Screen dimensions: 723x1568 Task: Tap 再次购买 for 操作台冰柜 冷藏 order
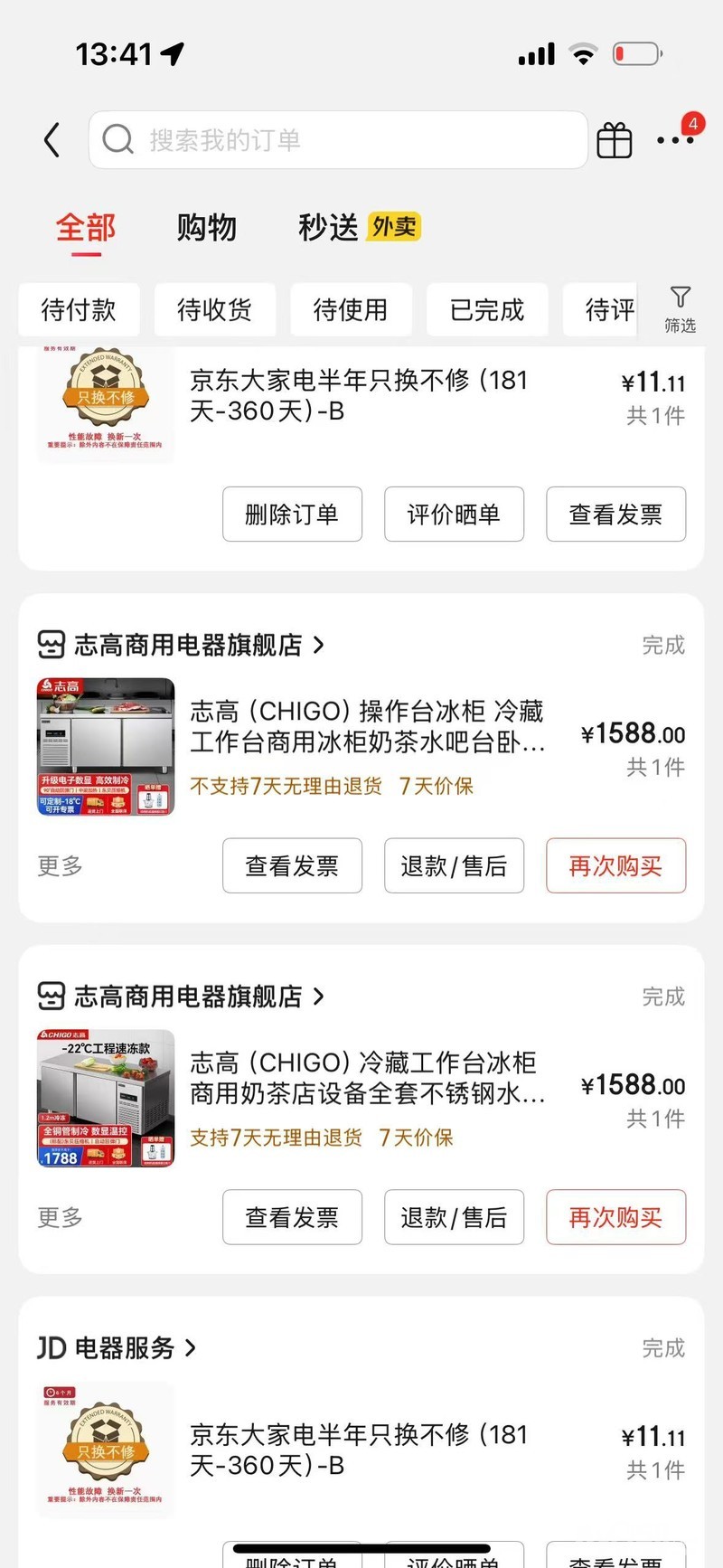point(615,866)
